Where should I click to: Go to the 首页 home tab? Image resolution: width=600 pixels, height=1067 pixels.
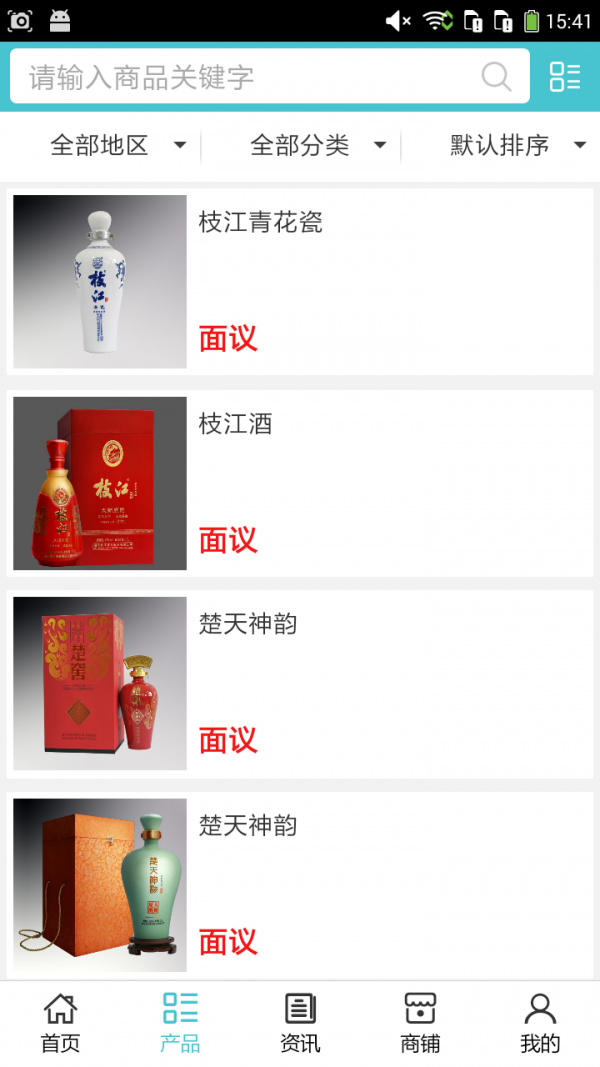pos(60,1023)
